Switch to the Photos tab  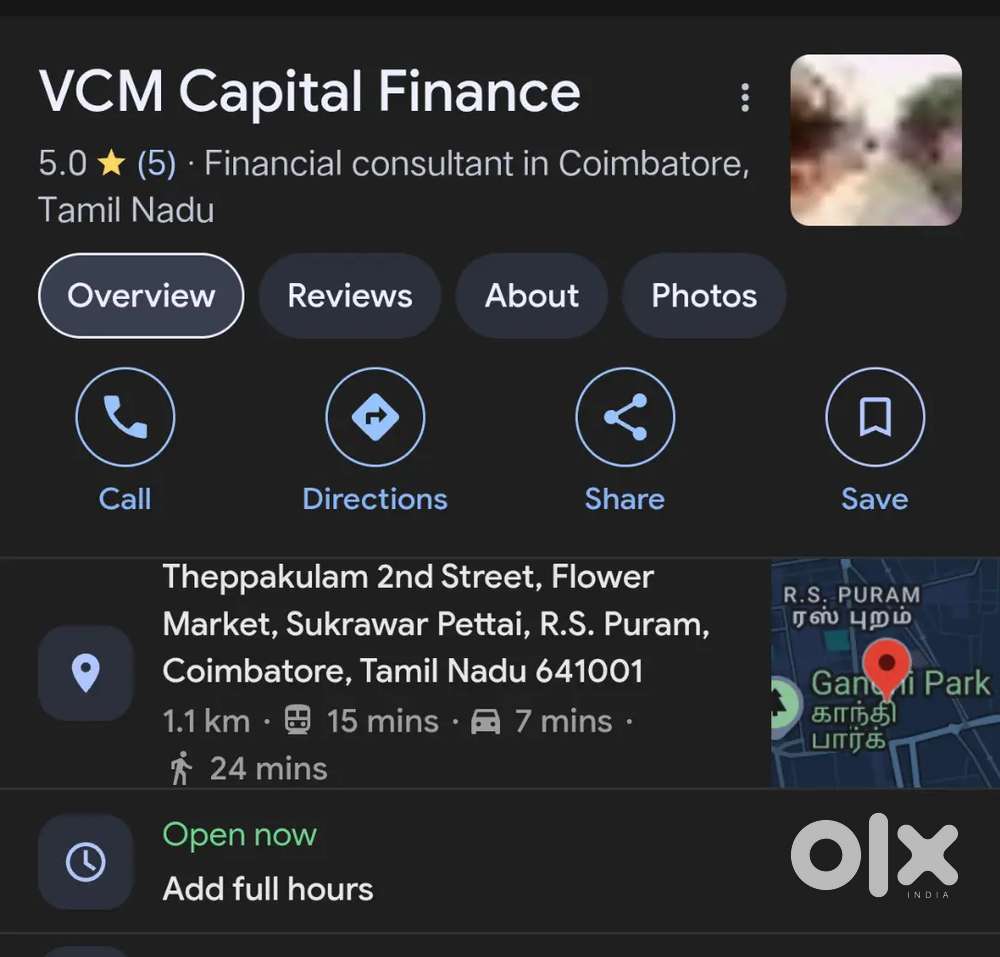coord(704,296)
